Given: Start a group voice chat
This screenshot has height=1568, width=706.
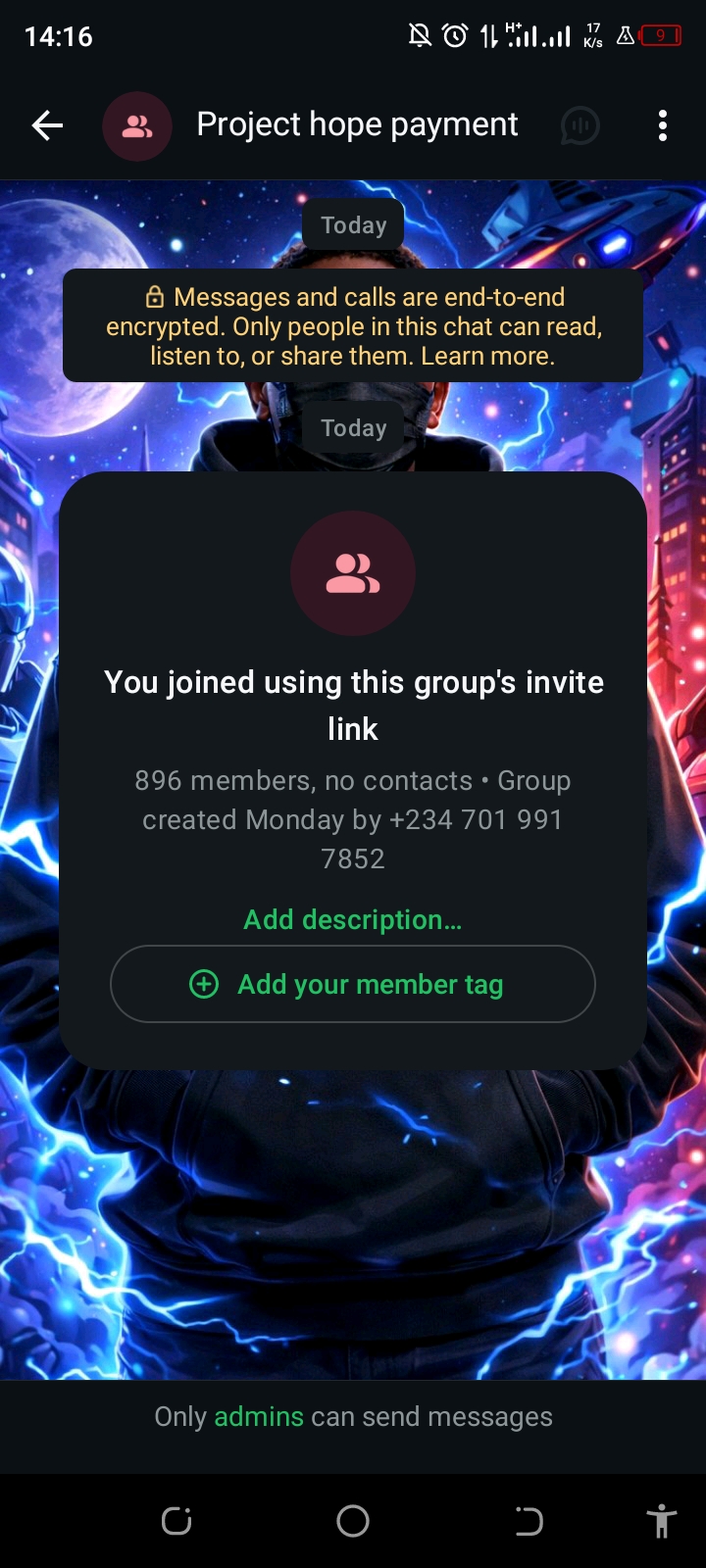Looking at the screenshot, I should [580, 125].
